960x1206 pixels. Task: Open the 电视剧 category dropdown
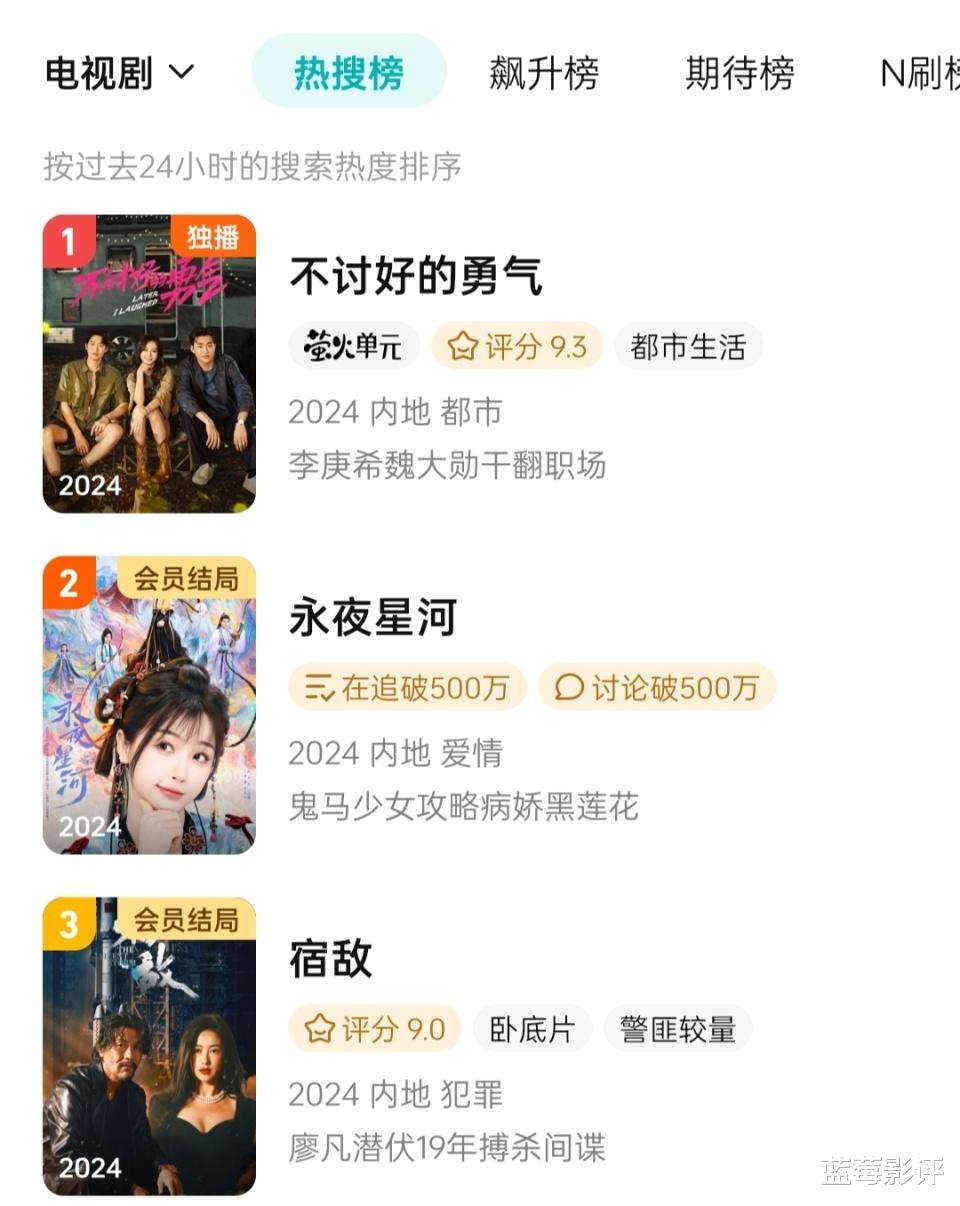pos(100,70)
